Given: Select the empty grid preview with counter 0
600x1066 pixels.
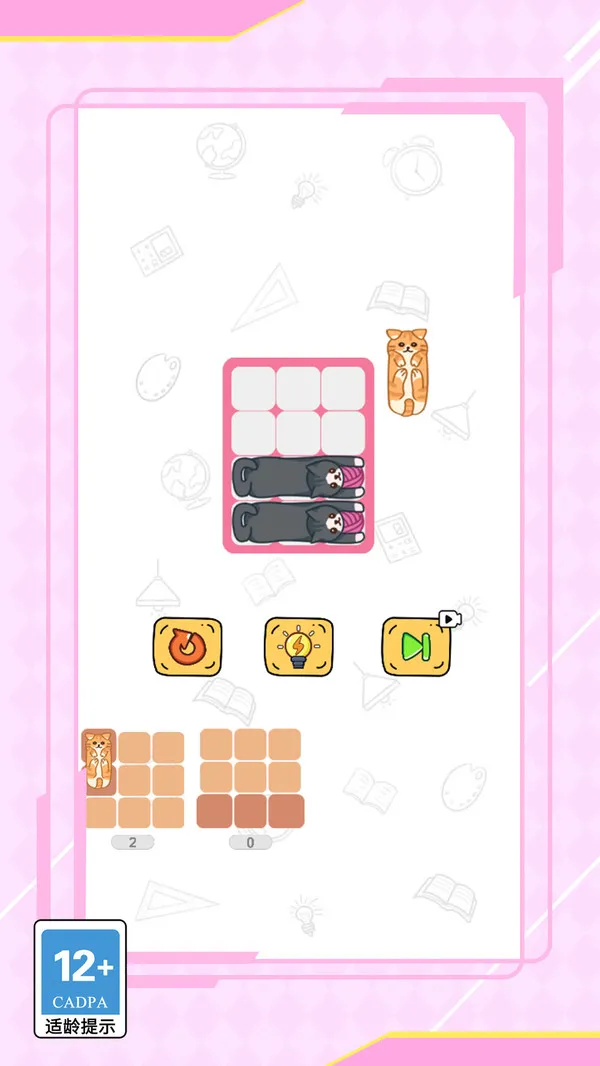Looking at the screenshot, I should pos(250,779).
